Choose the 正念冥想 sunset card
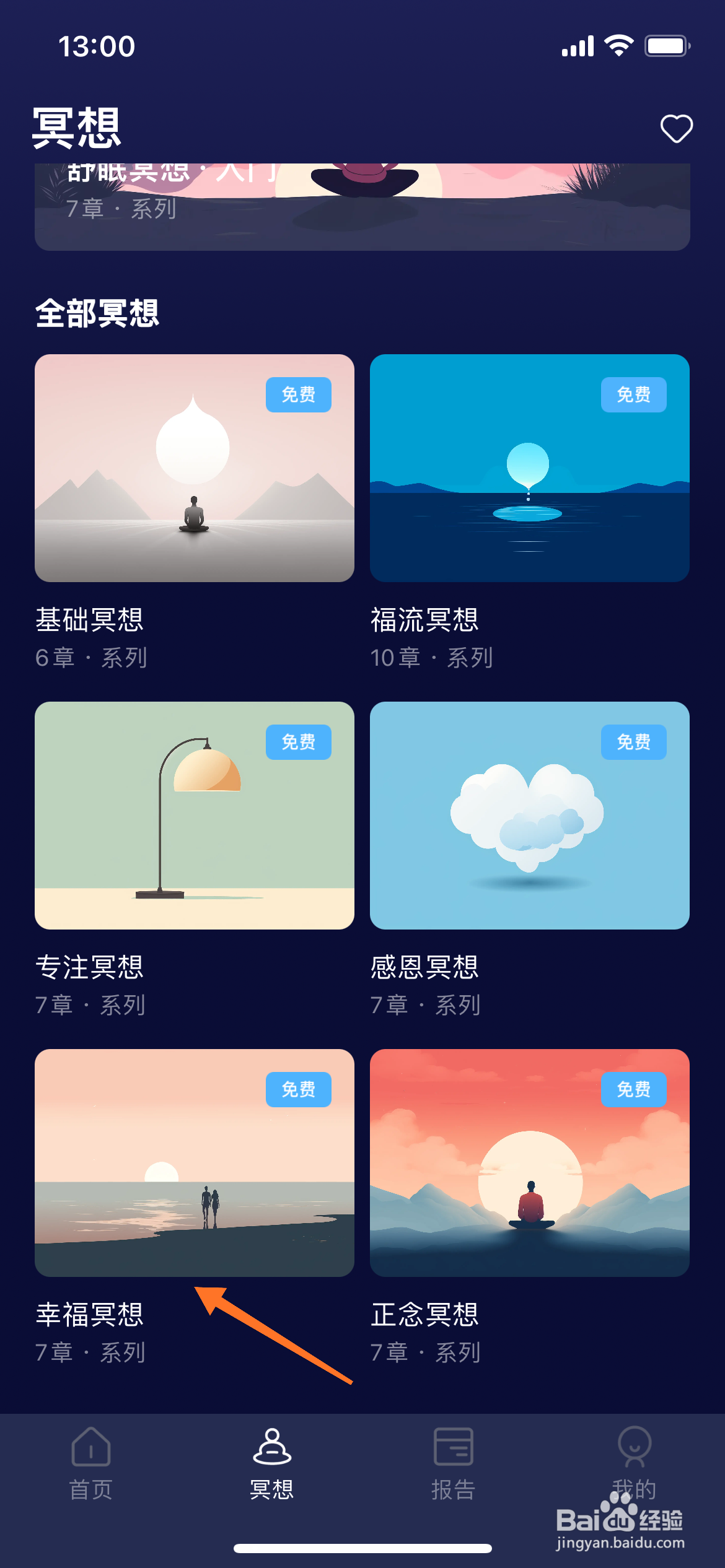This screenshot has height=1568, width=725. tap(529, 1162)
